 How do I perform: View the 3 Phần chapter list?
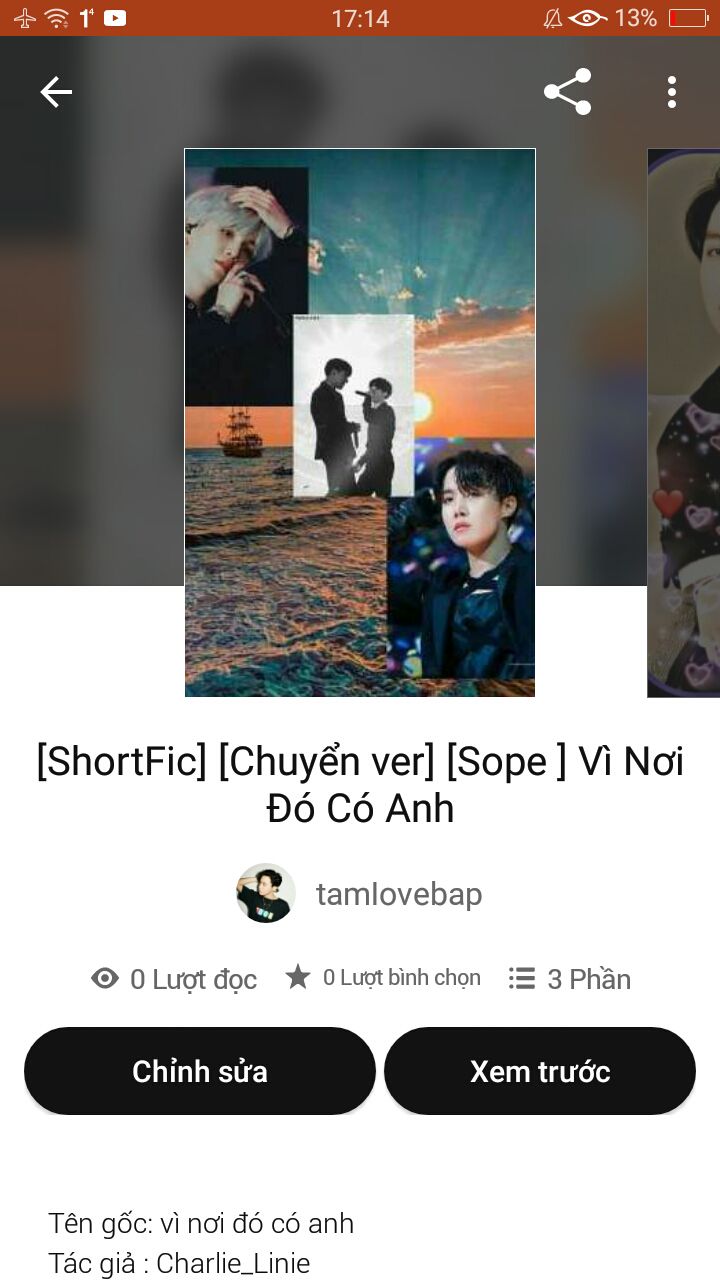click(570, 978)
